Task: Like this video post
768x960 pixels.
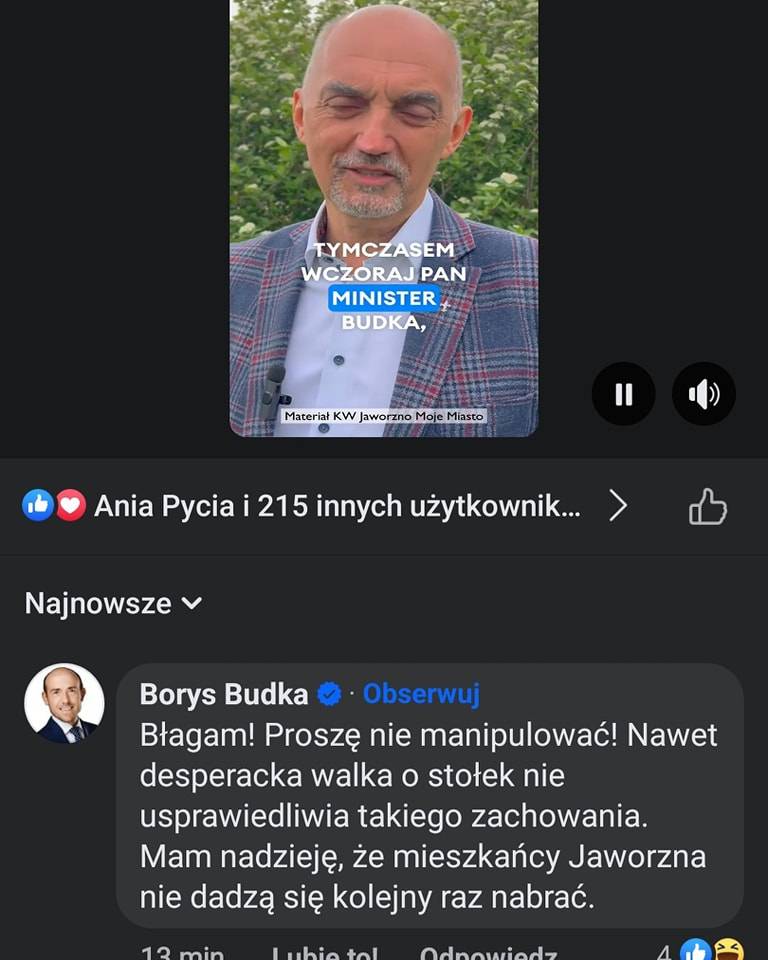Action: [708, 507]
